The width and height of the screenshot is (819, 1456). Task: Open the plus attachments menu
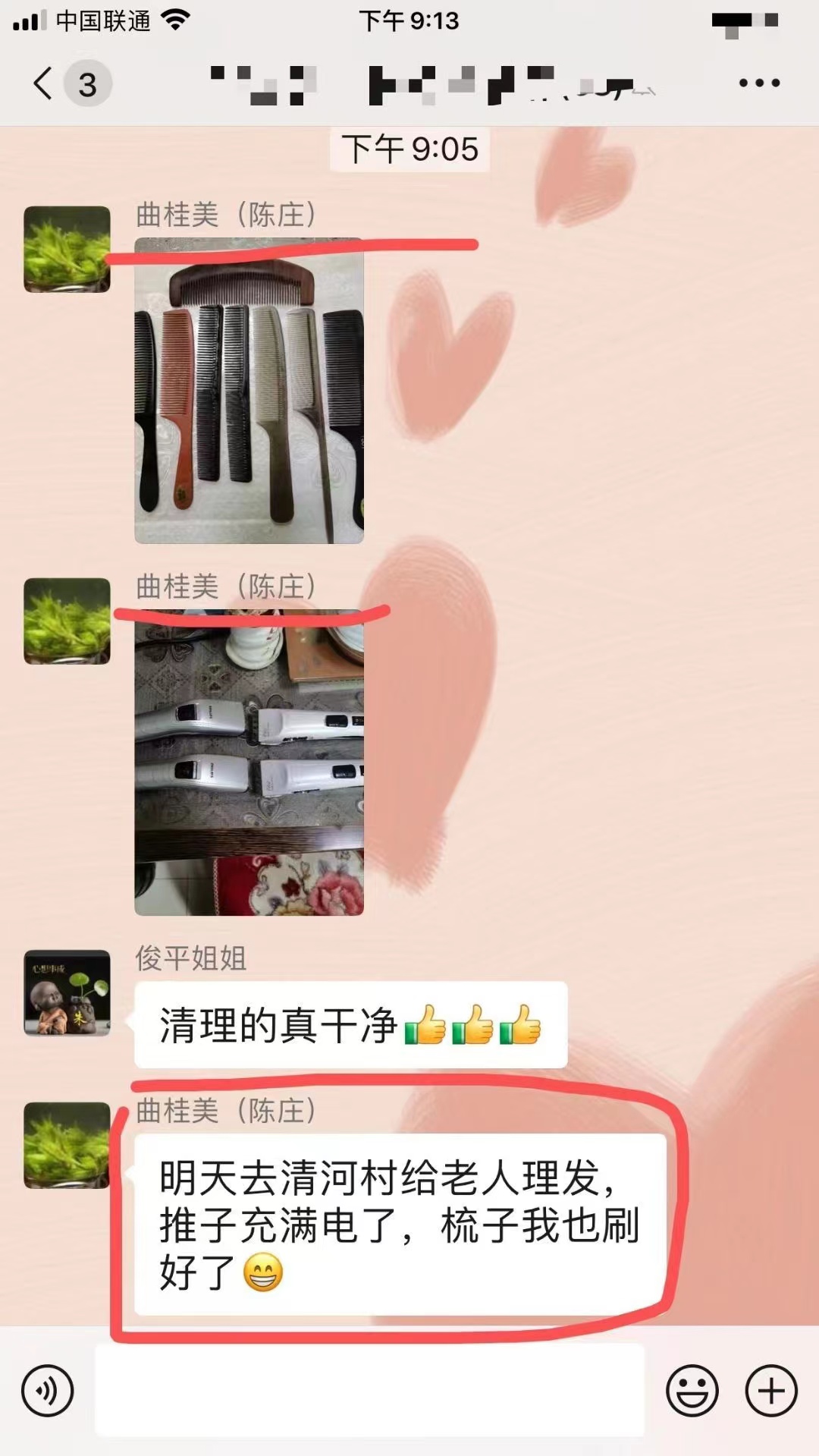click(x=771, y=1391)
